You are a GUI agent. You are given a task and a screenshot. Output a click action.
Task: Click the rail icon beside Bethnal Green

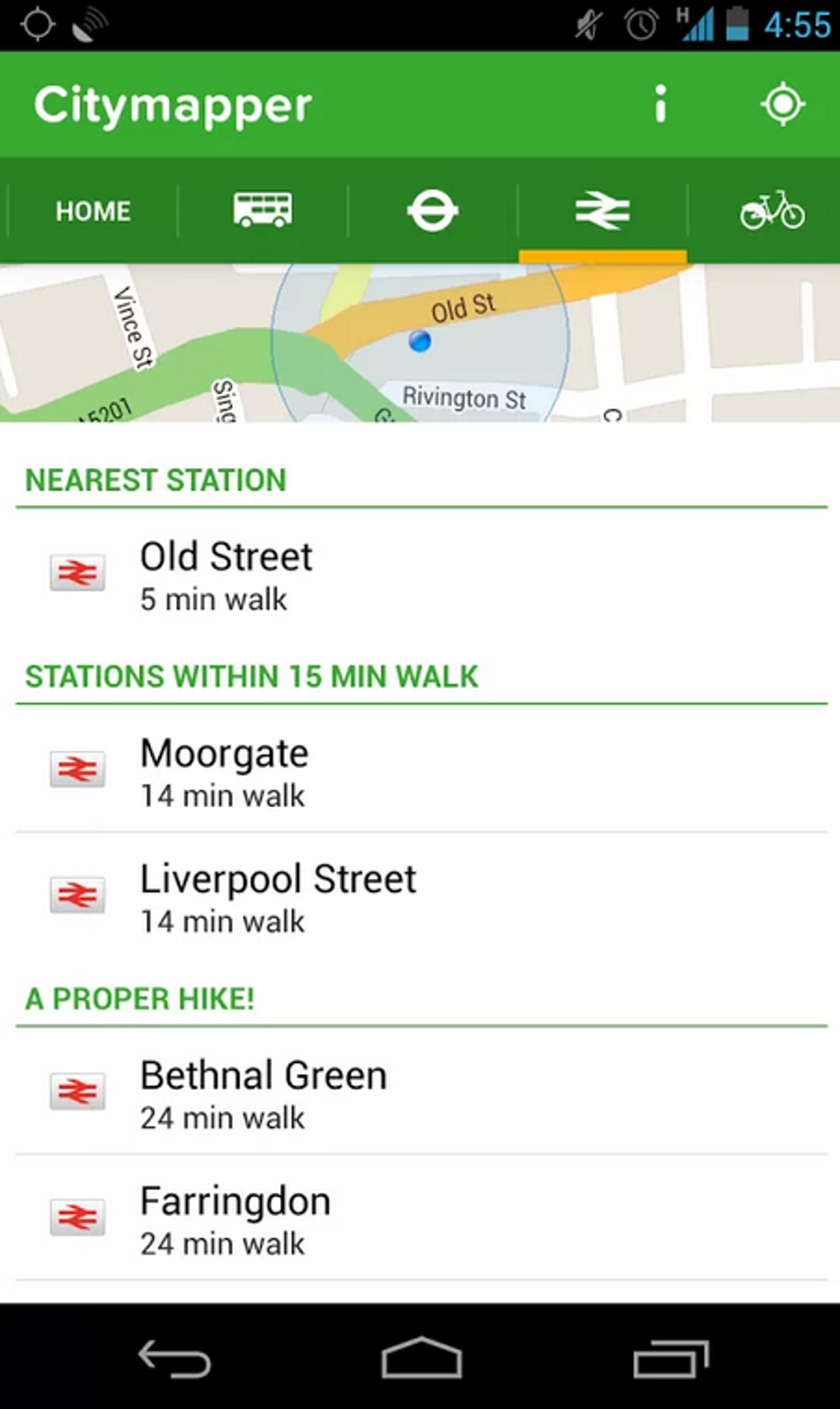(76, 1092)
